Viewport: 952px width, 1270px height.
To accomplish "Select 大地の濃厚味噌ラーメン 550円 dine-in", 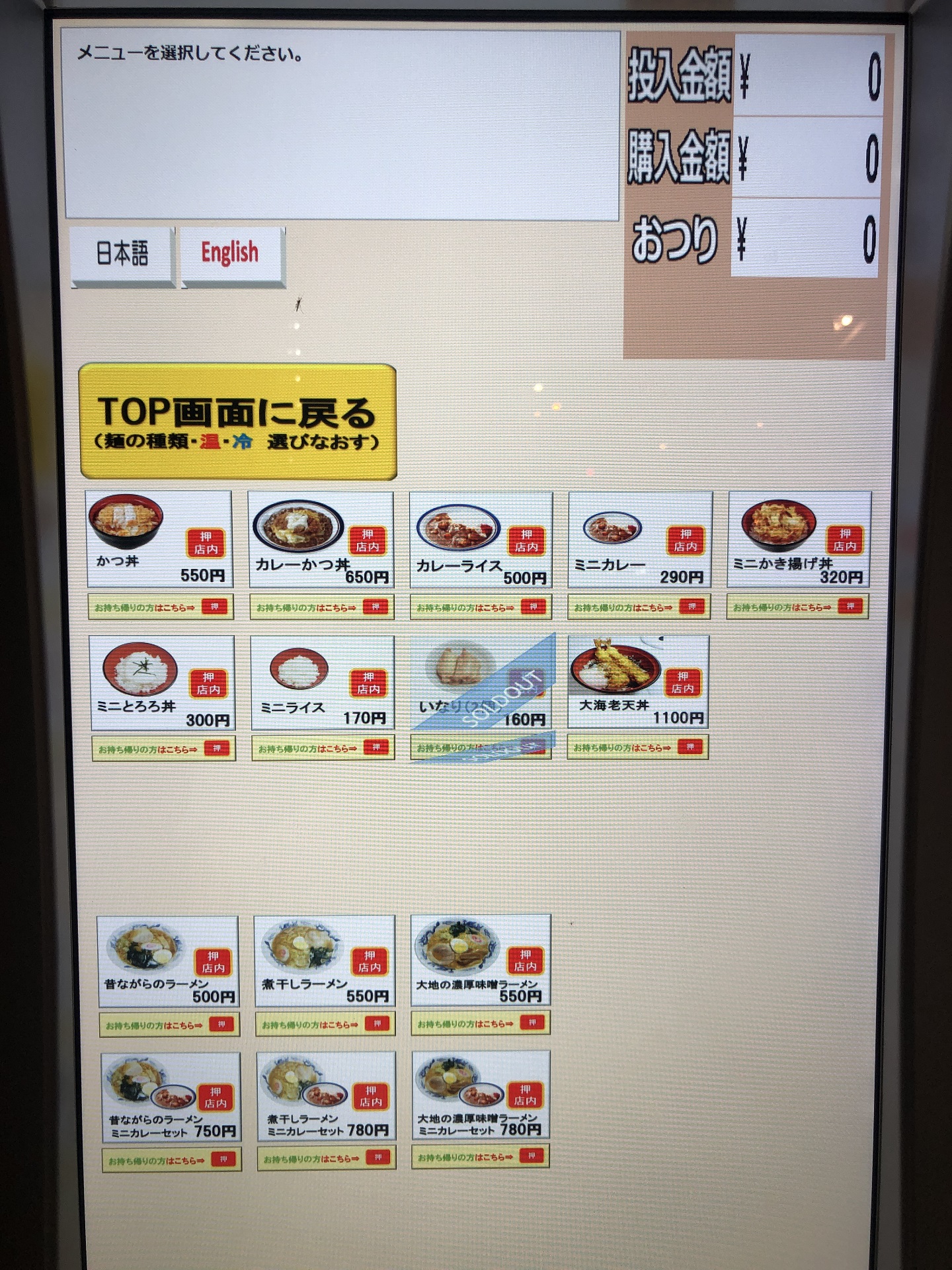I will pyautogui.click(x=481, y=960).
